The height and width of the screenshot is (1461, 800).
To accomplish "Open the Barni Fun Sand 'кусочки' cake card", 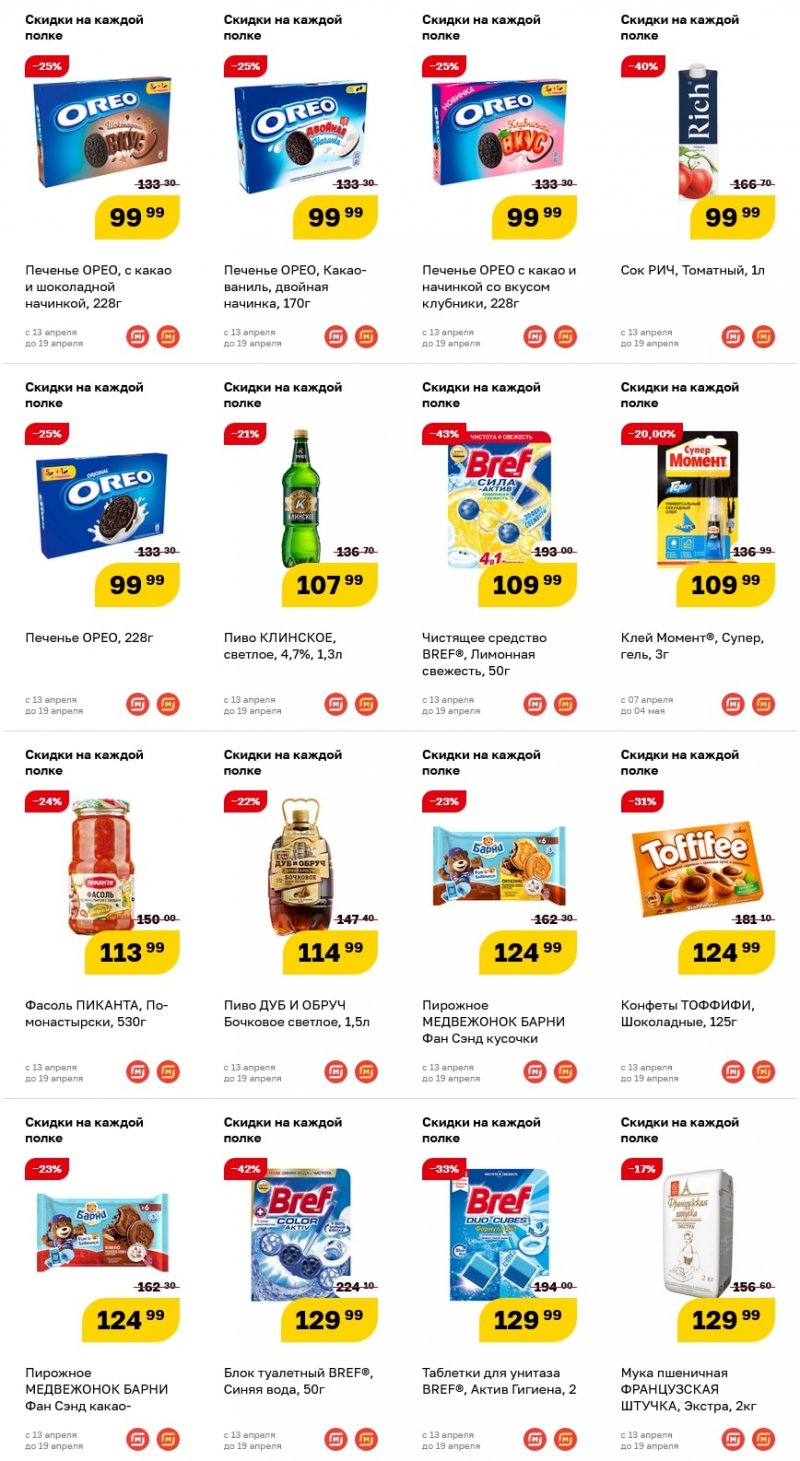I will tap(498, 868).
